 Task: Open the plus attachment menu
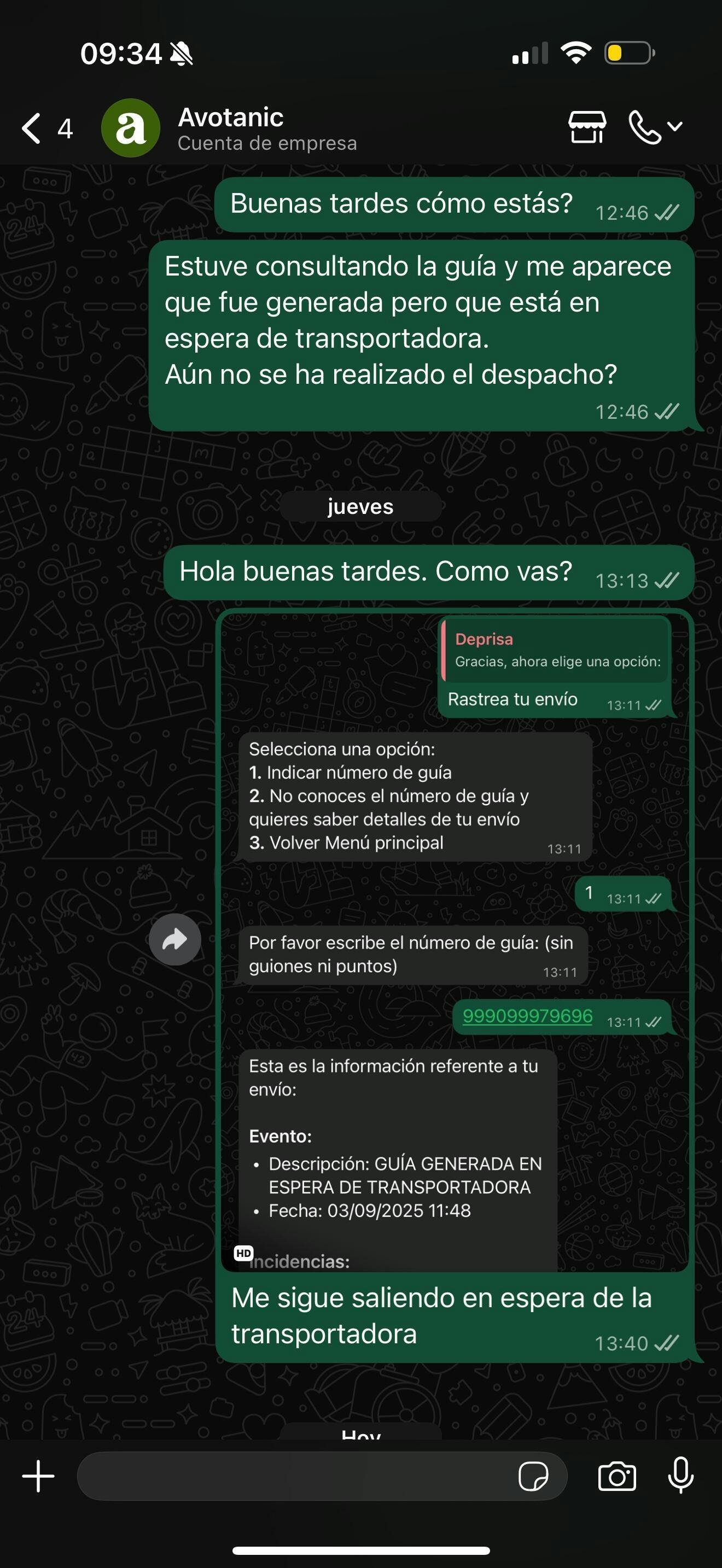click(x=38, y=1476)
